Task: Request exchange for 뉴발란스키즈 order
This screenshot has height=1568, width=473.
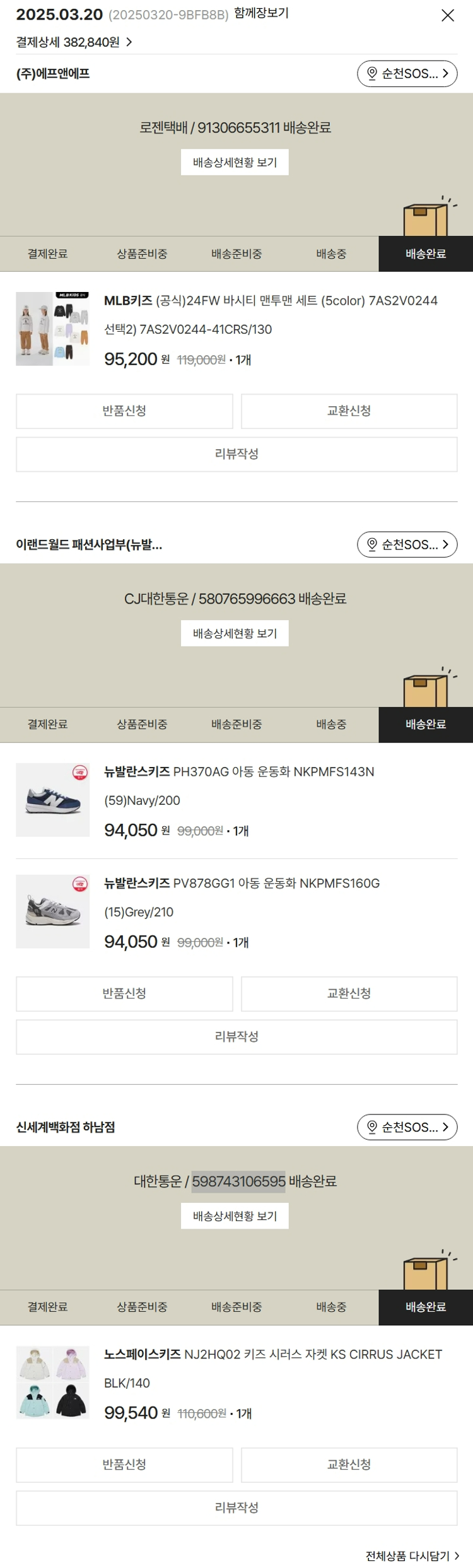Action: 349,993
